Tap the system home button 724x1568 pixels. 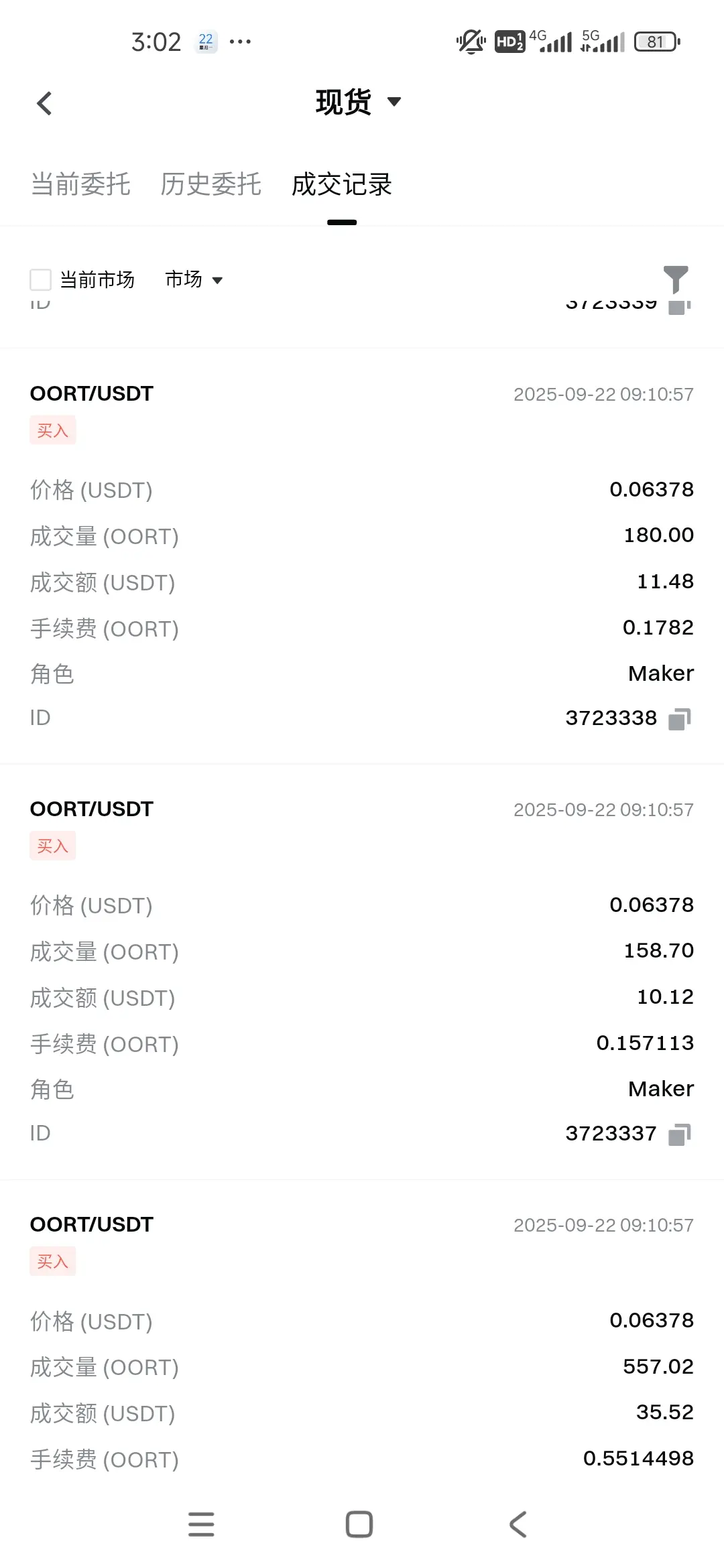click(359, 1524)
